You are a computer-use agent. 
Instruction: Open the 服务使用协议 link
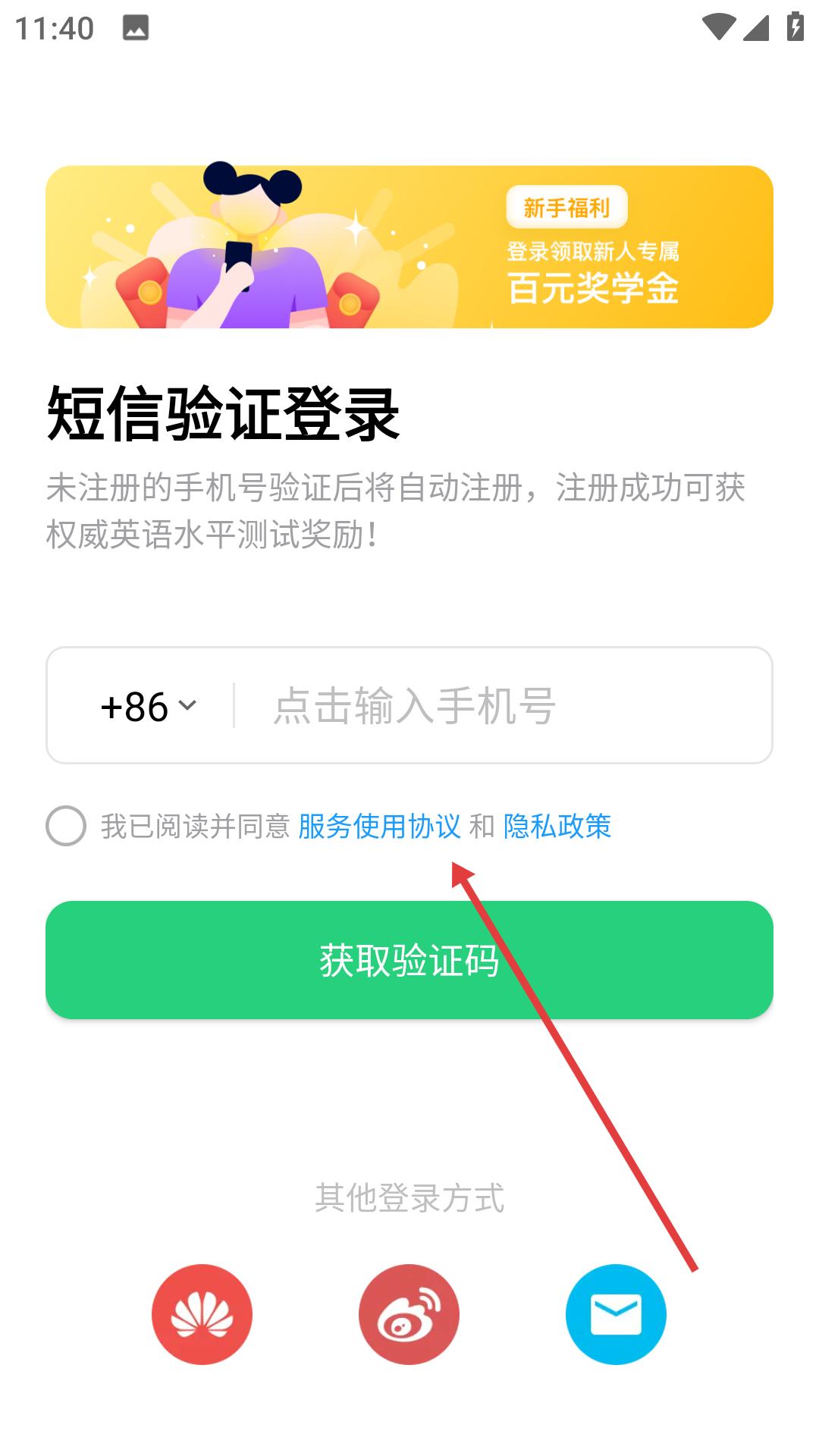(x=379, y=827)
